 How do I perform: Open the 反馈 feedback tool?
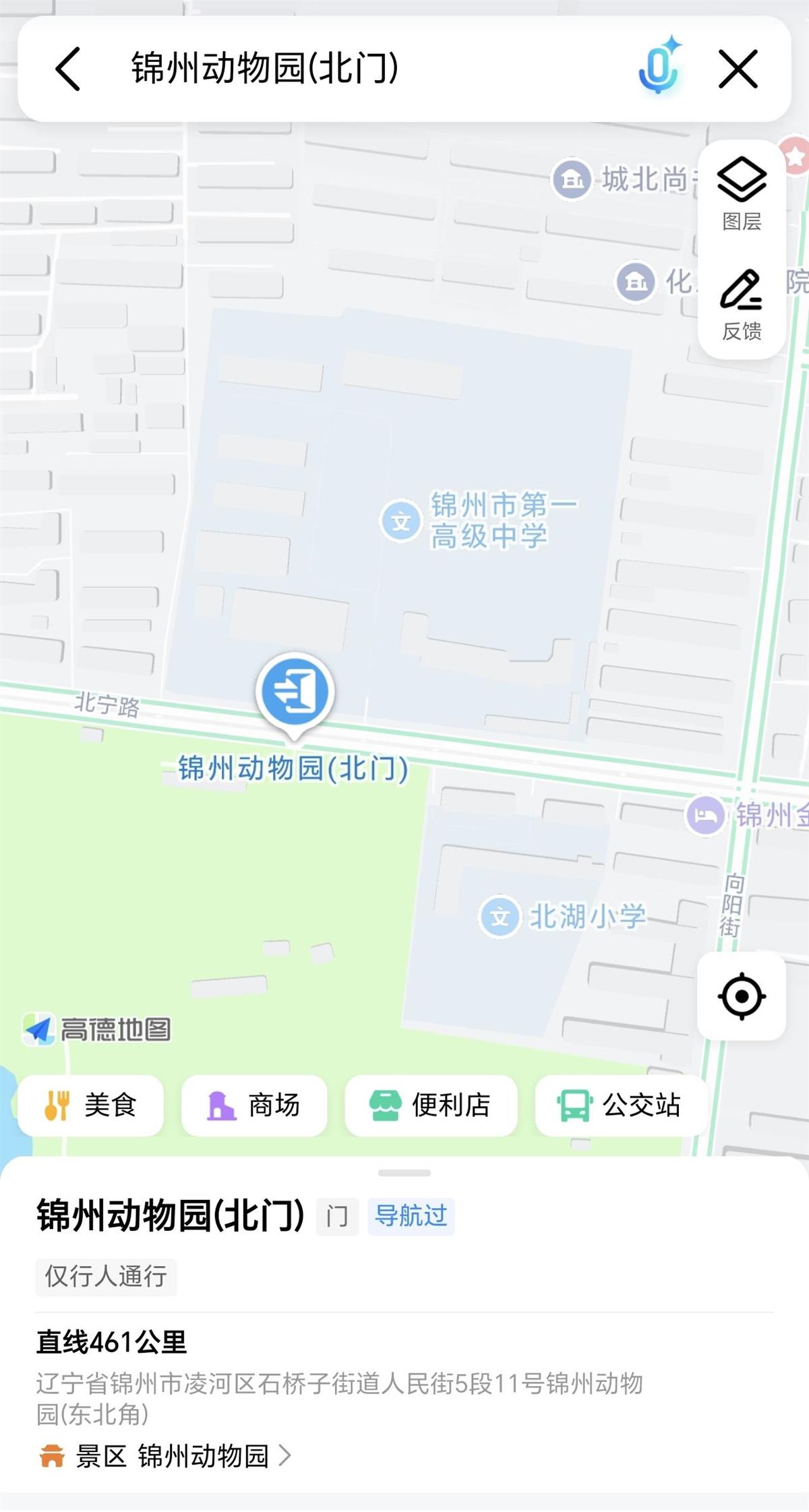tap(742, 303)
